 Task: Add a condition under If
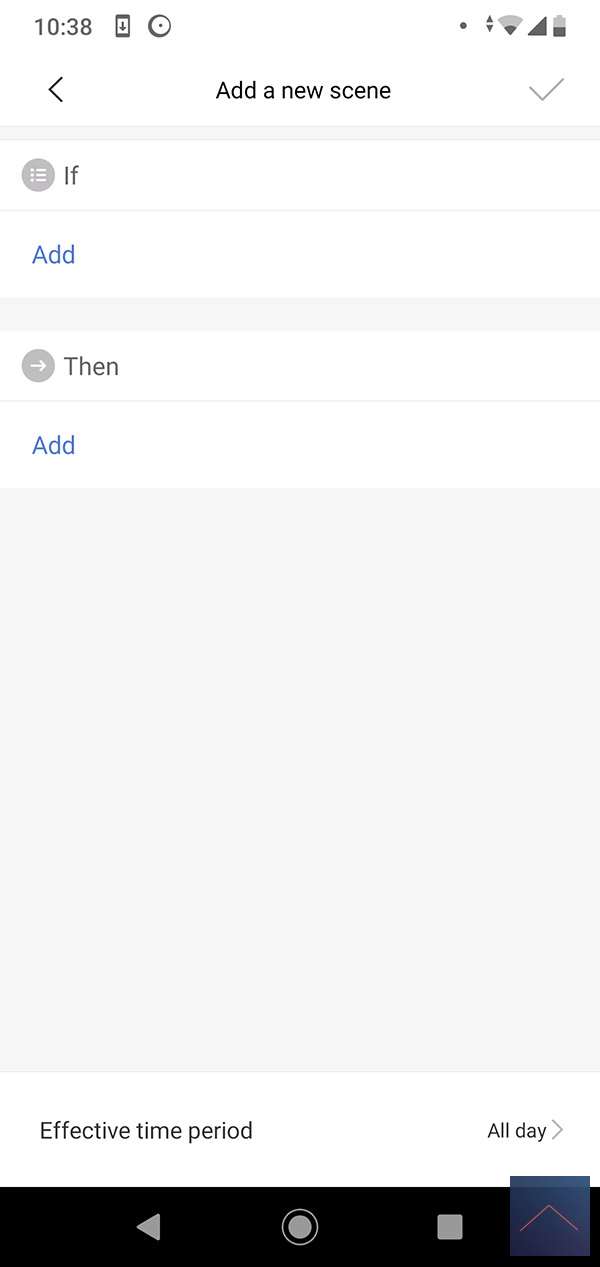click(54, 254)
